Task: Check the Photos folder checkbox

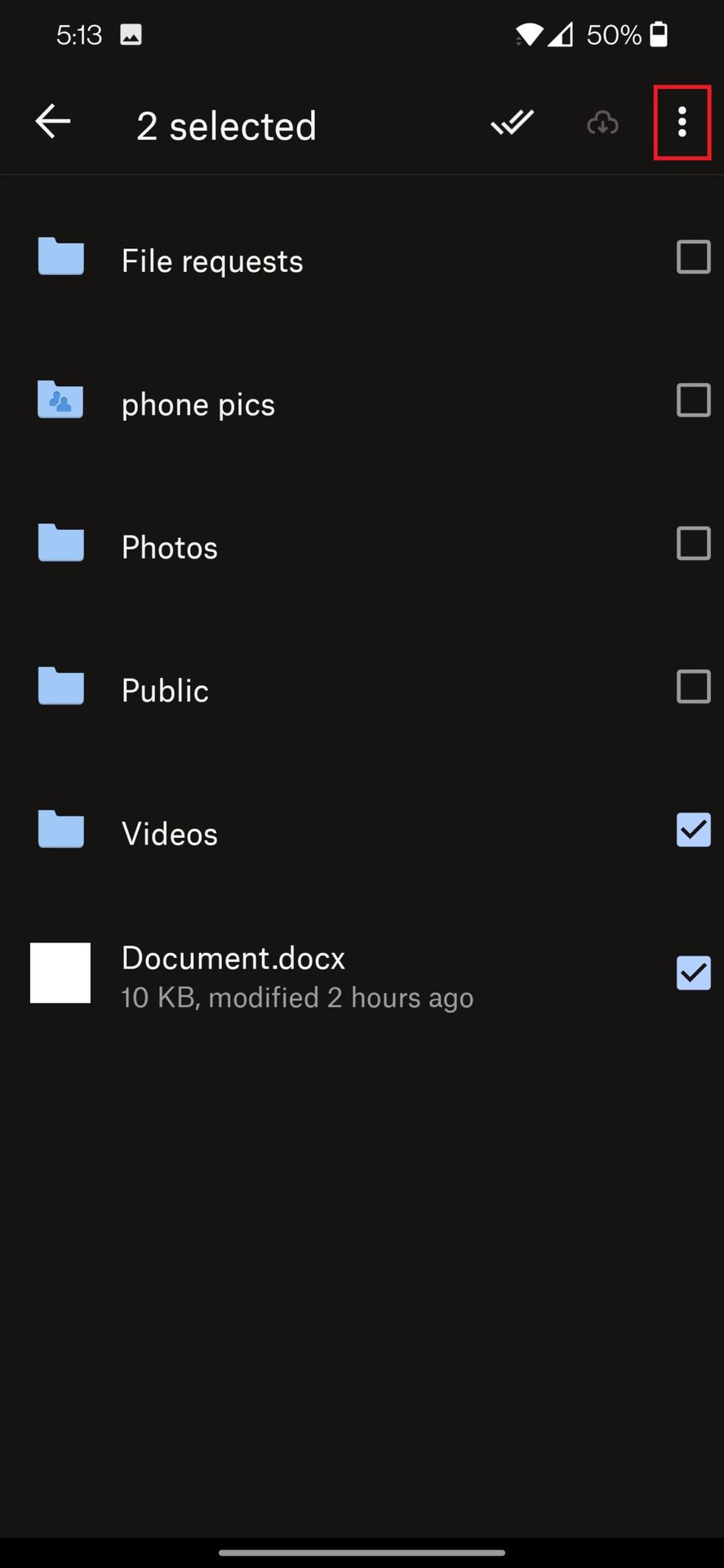Action: pyautogui.click(x=693, y=543)
